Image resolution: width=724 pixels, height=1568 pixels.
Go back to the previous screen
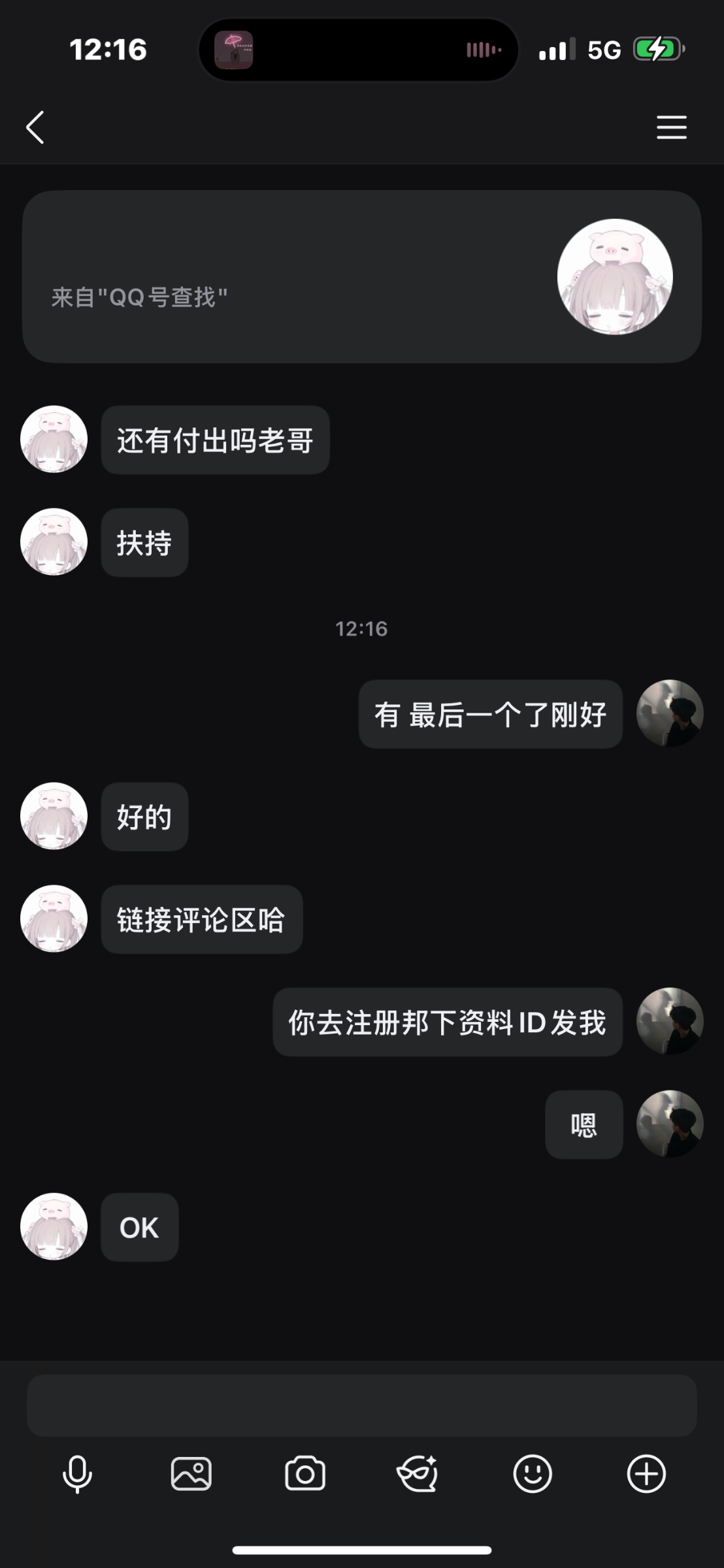coord(35,127)
